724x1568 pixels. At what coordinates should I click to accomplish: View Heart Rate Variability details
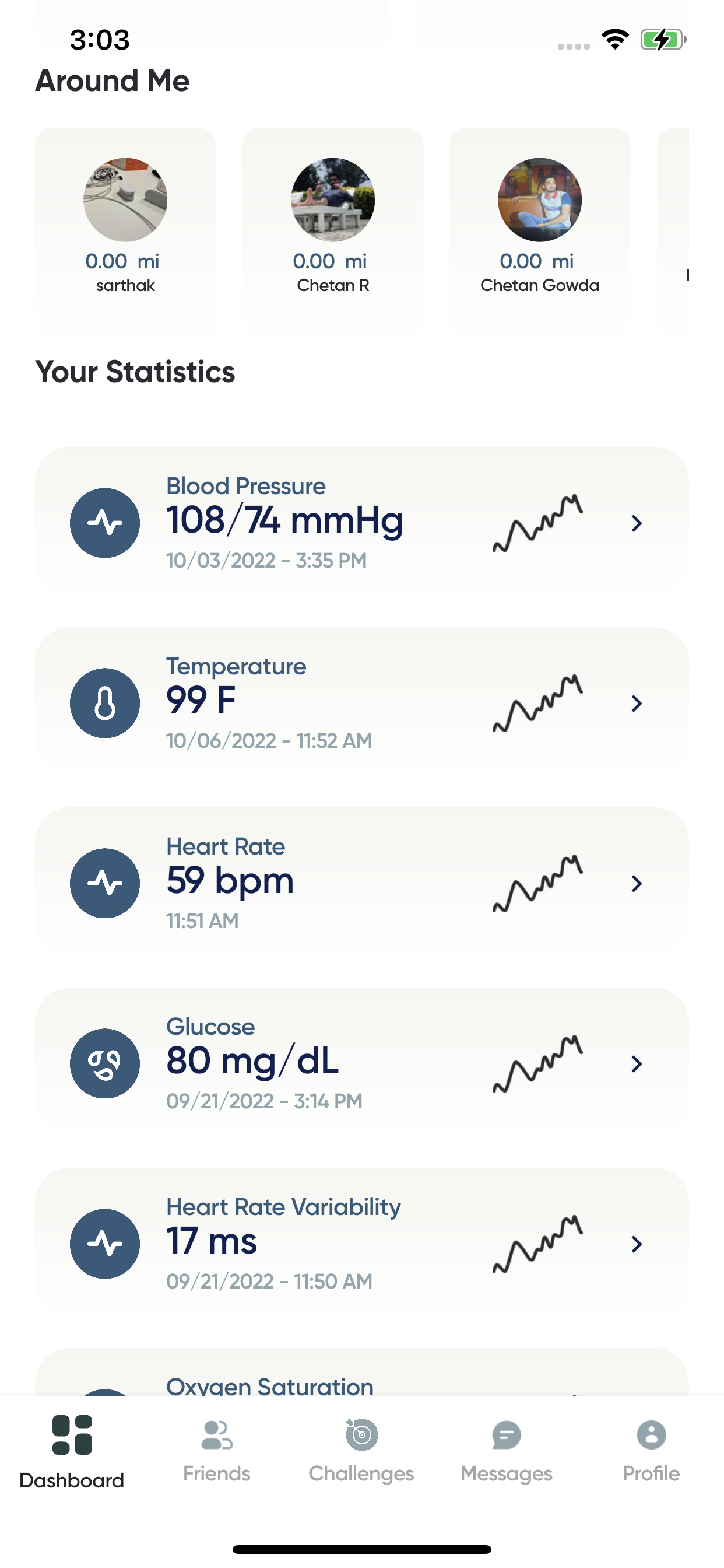click(x=362, y=1243)
